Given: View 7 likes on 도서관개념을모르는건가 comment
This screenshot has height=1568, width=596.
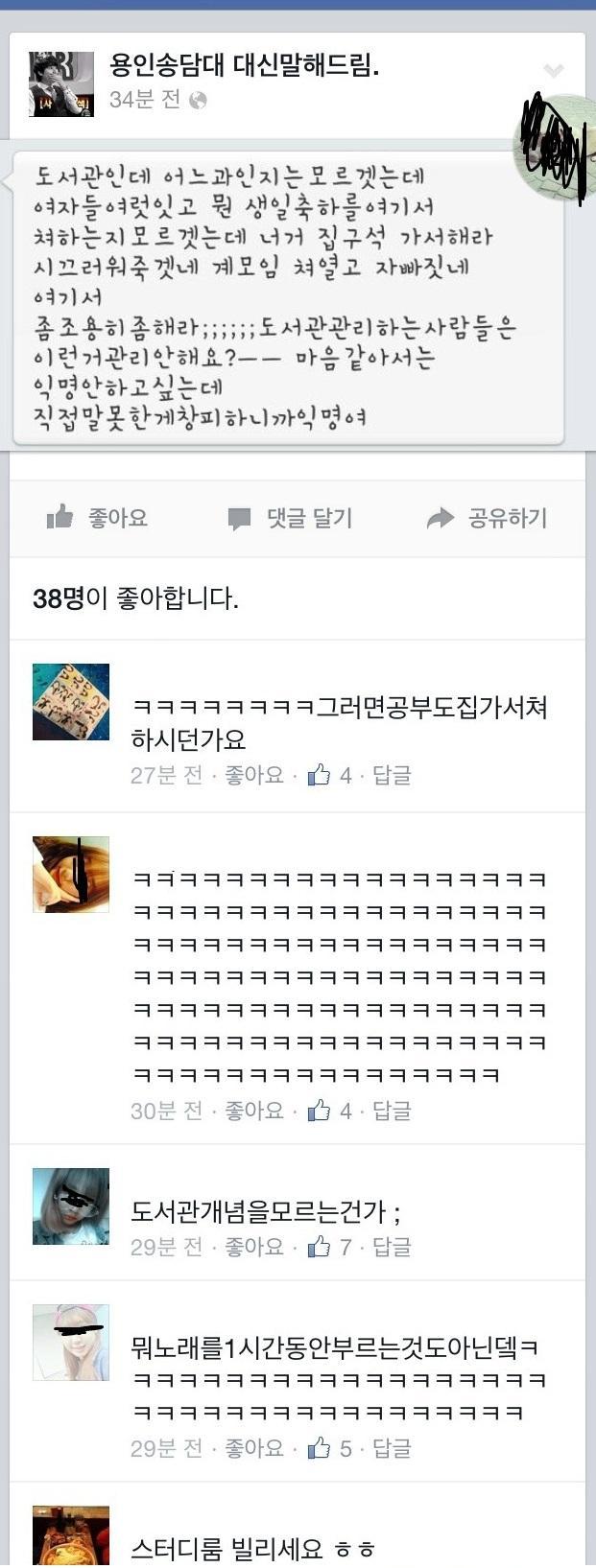Looking at the screenshot, I should click(332, 1247).
